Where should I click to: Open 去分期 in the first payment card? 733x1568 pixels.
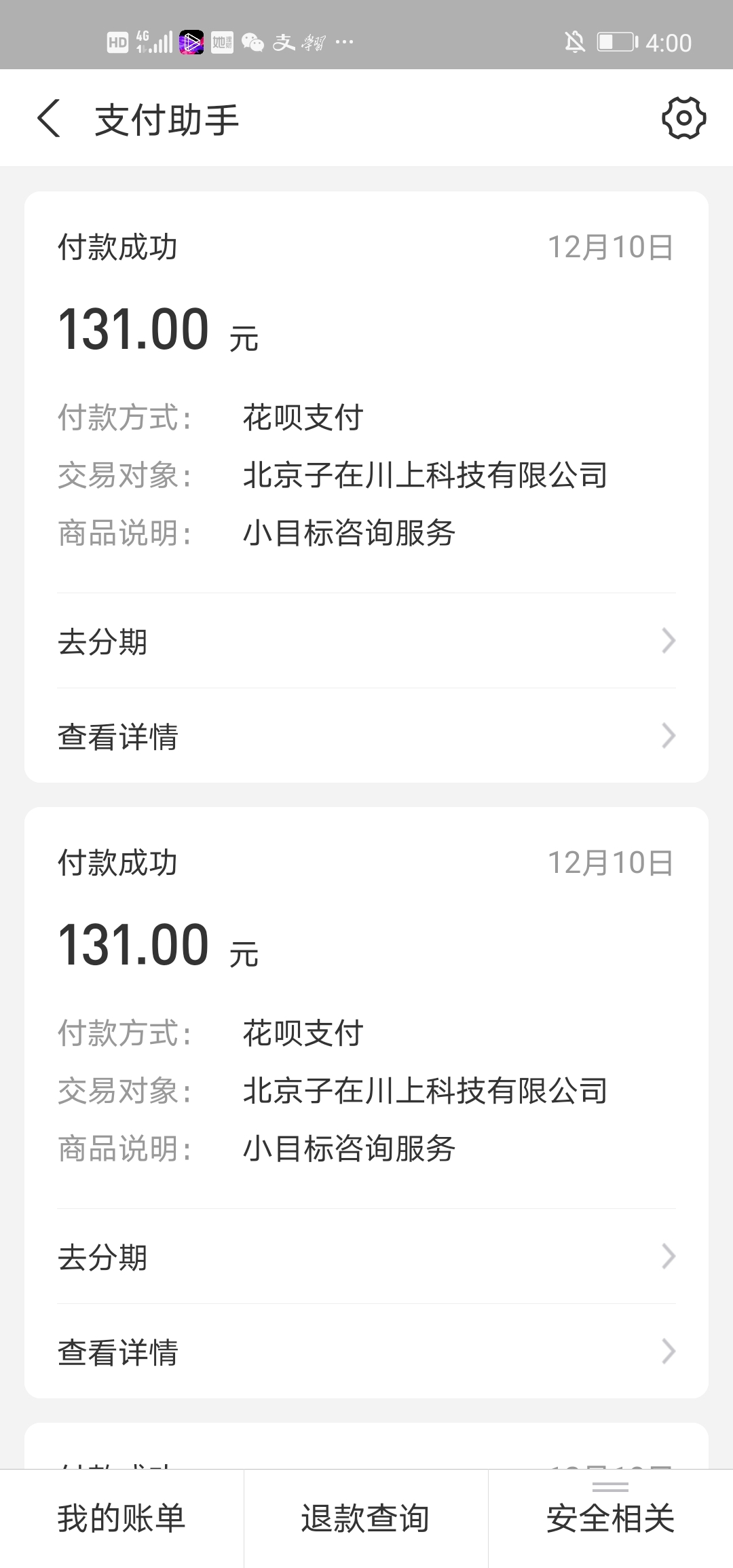[366, 641]
